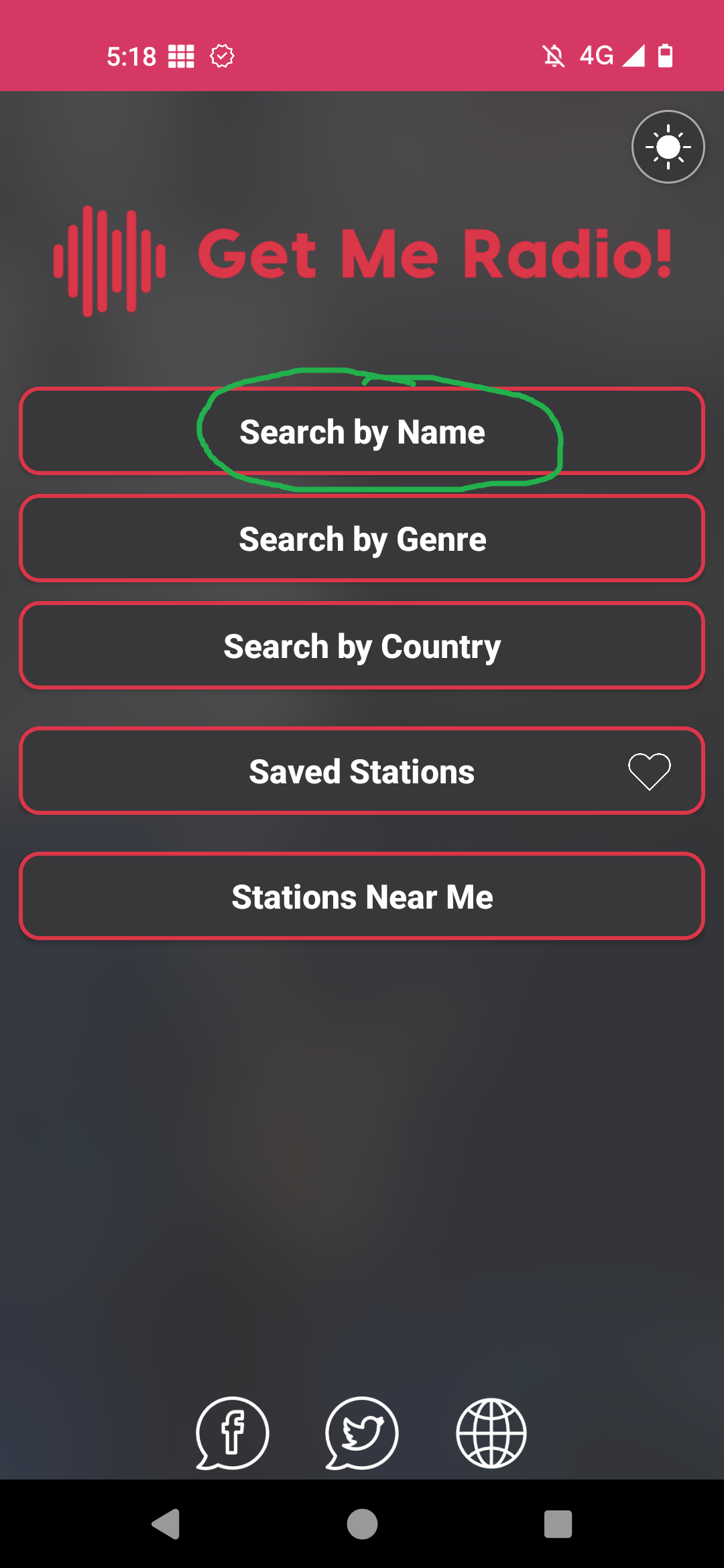
Task: Return to the system home screen
Action: click(362, 1524)
